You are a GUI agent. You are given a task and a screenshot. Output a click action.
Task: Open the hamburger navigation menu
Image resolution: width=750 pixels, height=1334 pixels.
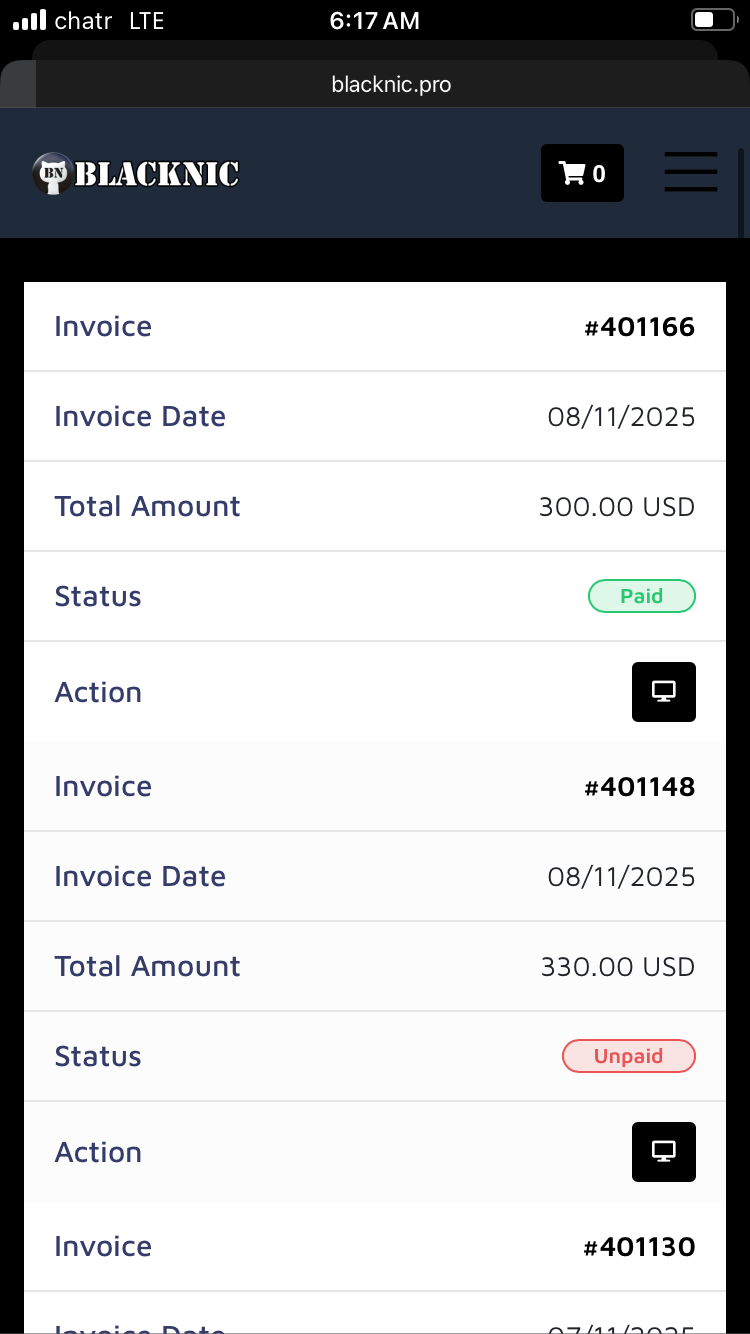pyautogui.click(x=690, y=172)
